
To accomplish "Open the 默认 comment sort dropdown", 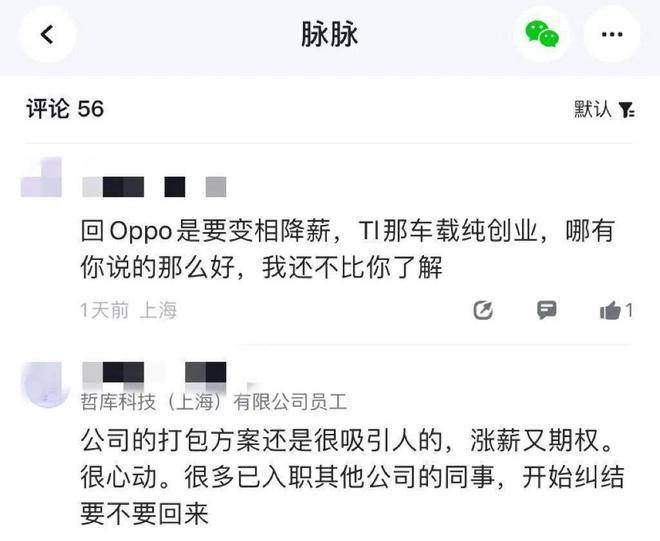I will [603, 109].
